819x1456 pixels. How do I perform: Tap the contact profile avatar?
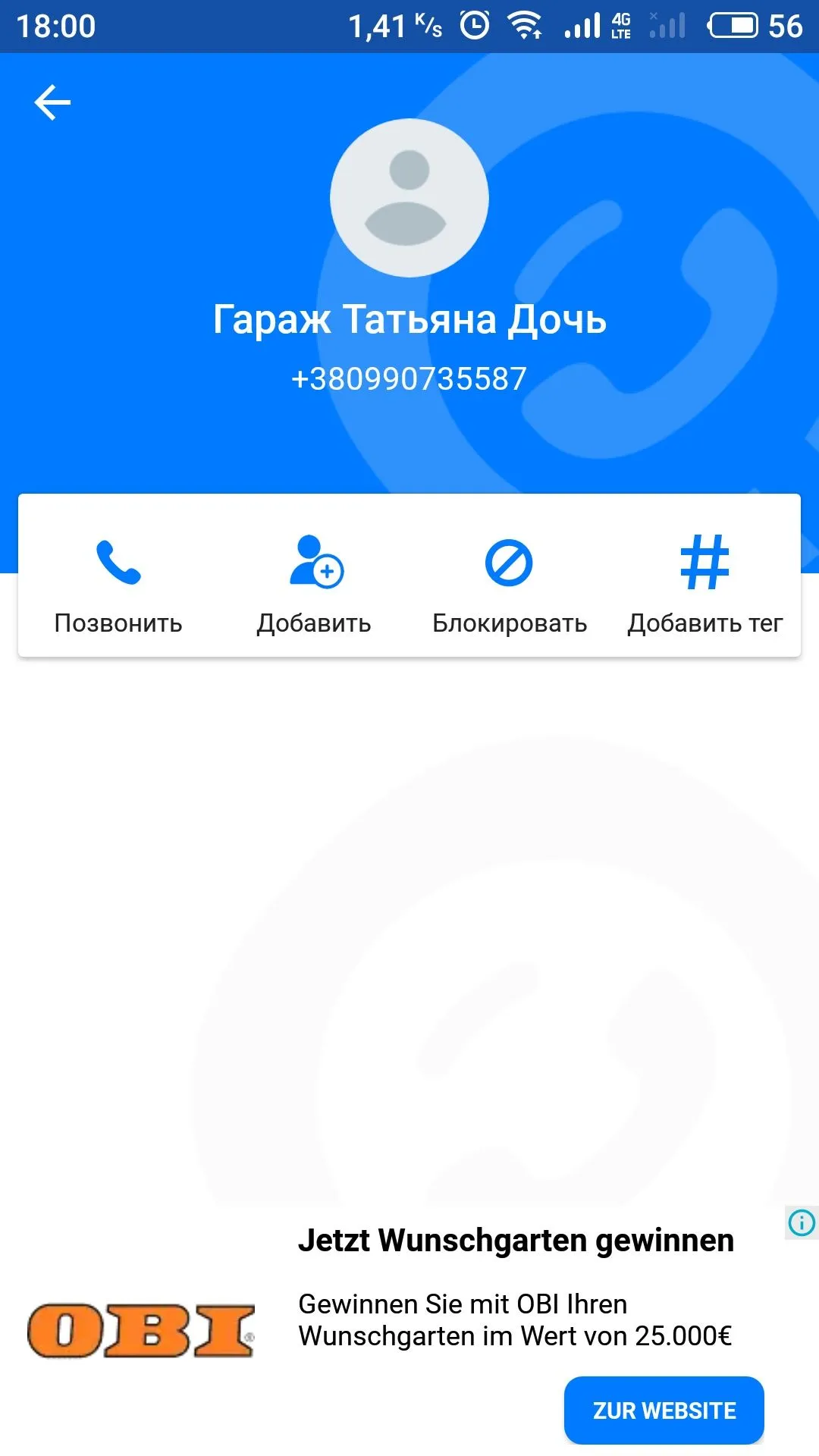409,198
